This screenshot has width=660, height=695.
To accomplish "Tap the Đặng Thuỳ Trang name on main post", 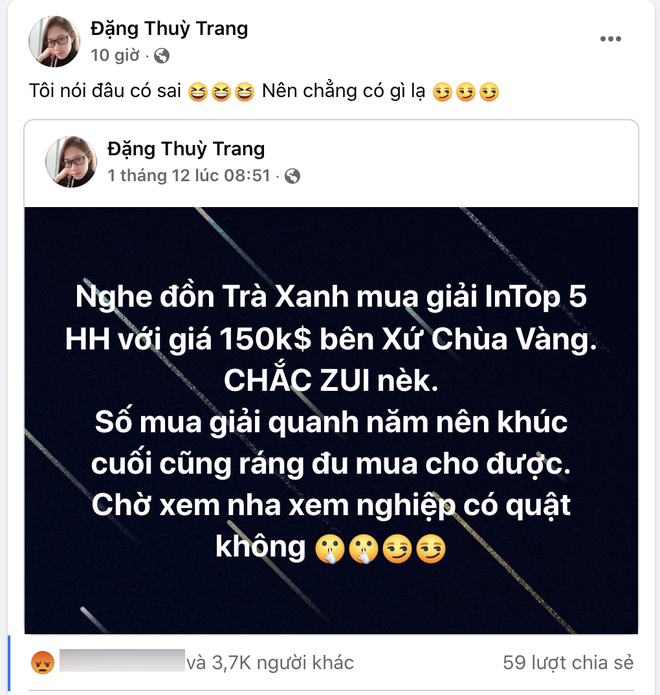I will [x=168, y=28].
